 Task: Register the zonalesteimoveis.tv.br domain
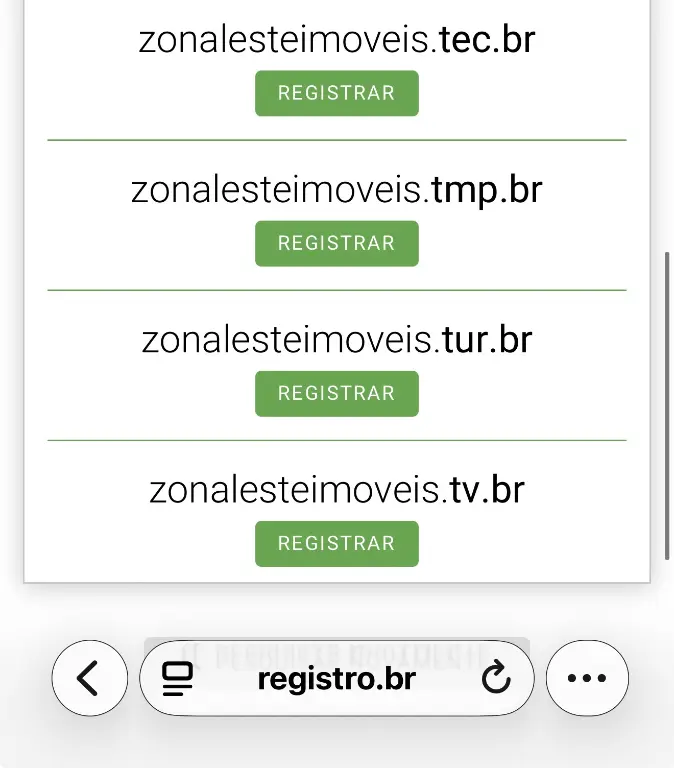(336, 543)
